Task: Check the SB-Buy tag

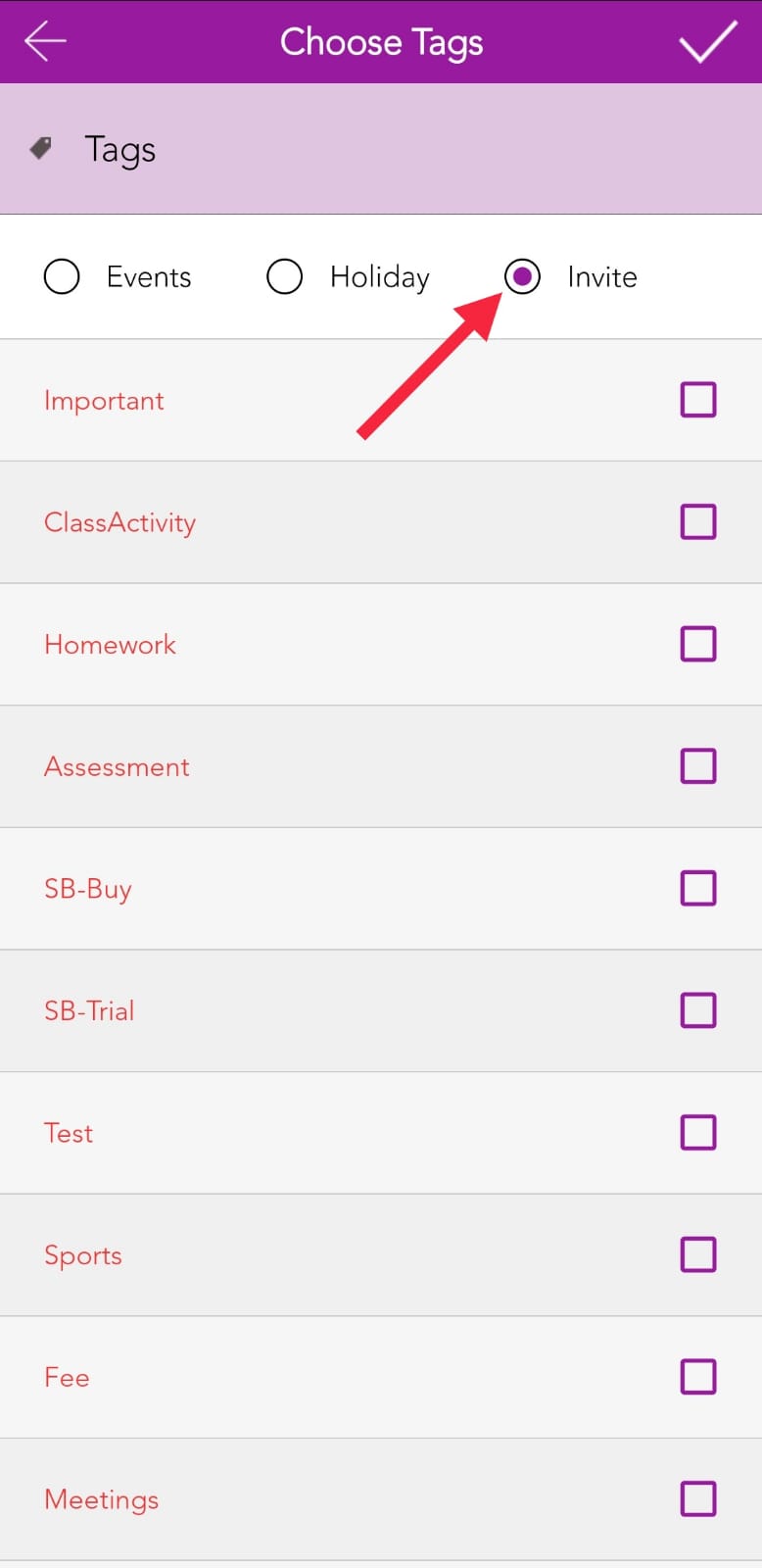Action: 698,888
